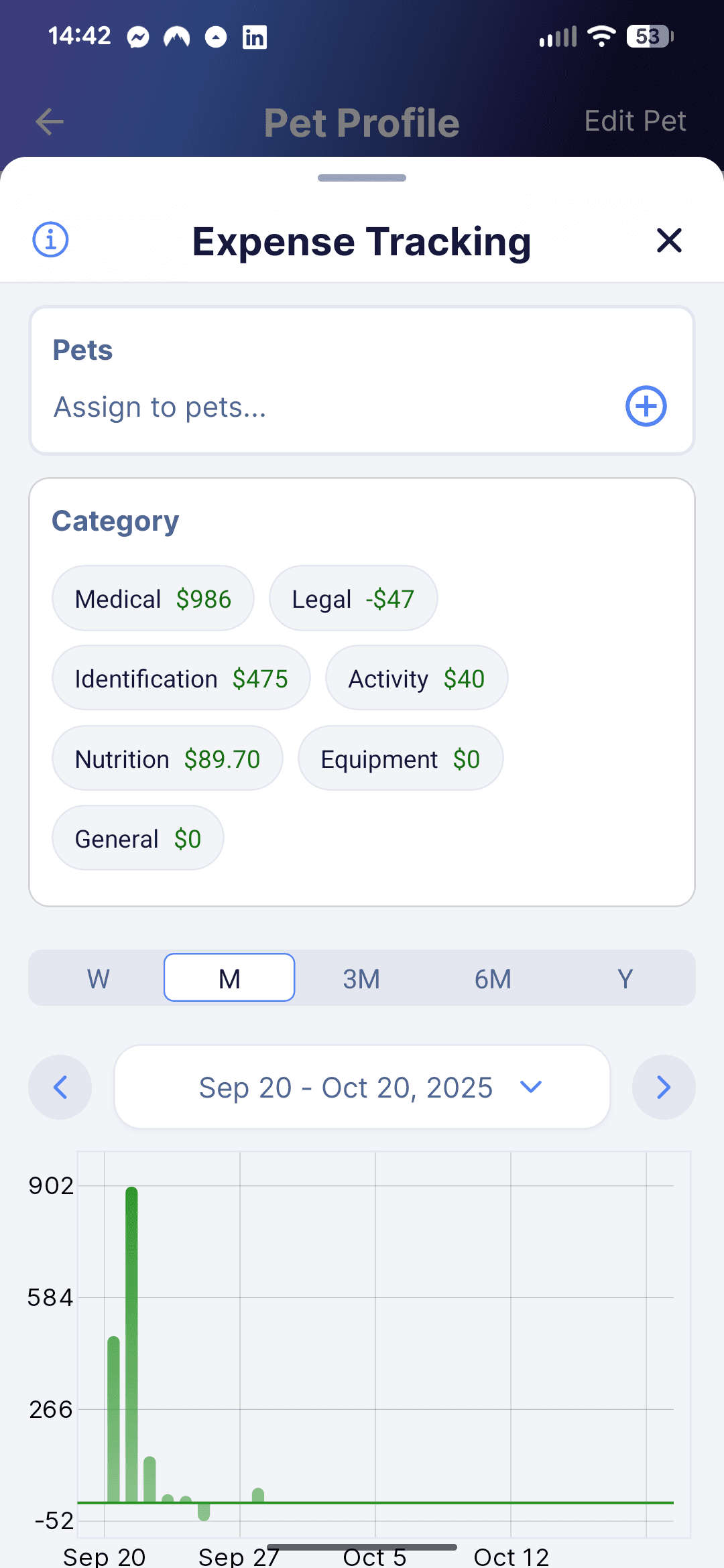Screen dimensions: 724x1568
Task: Select the Legal -$47 category chip
Action: coord(353,598)
